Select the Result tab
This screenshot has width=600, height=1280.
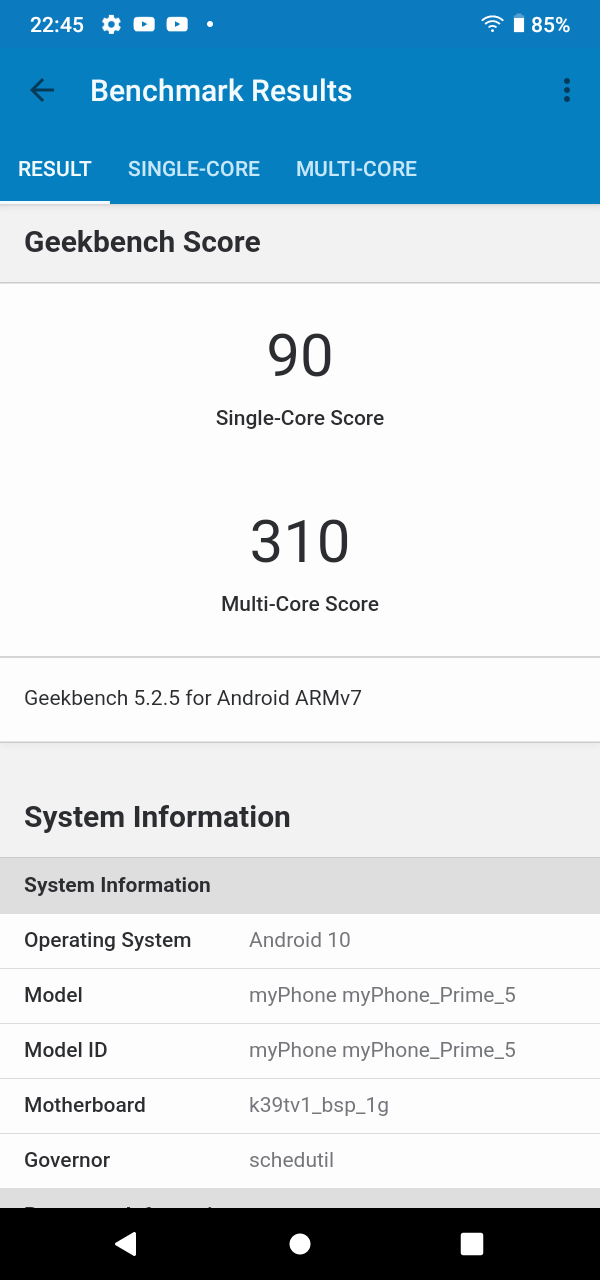coord(55,169)
